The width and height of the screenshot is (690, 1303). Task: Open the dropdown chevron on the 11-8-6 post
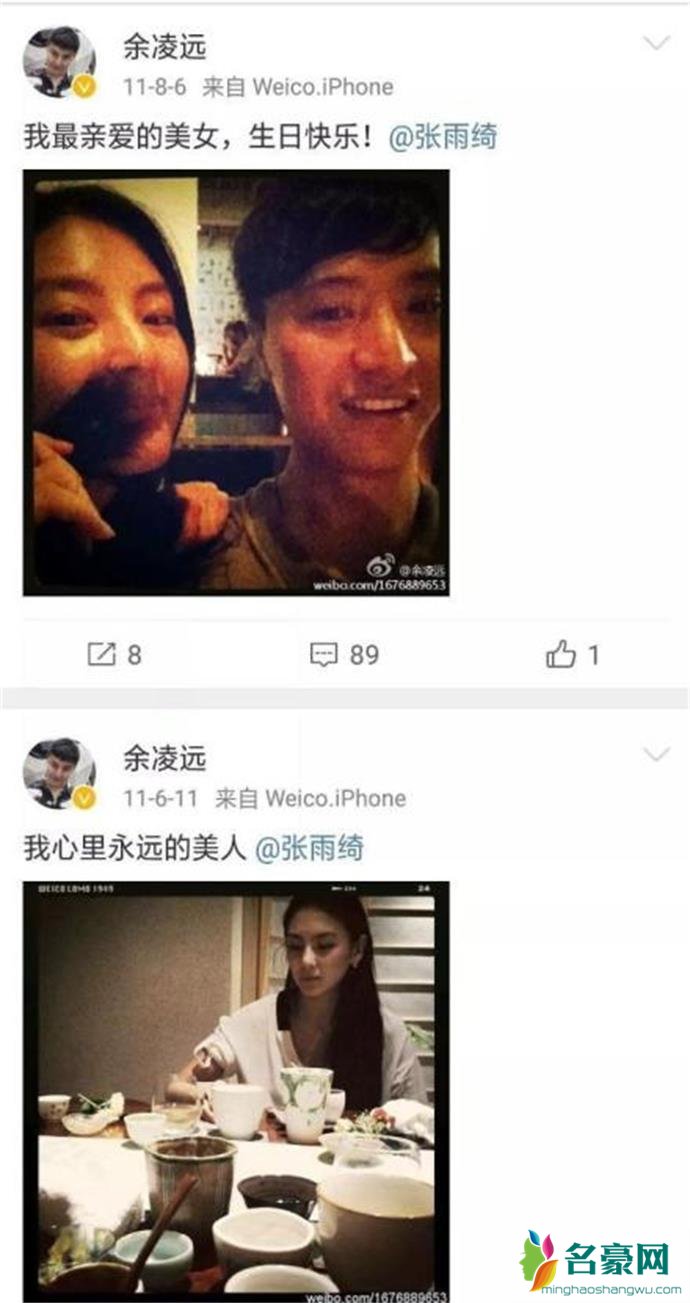tap(655, 43)
